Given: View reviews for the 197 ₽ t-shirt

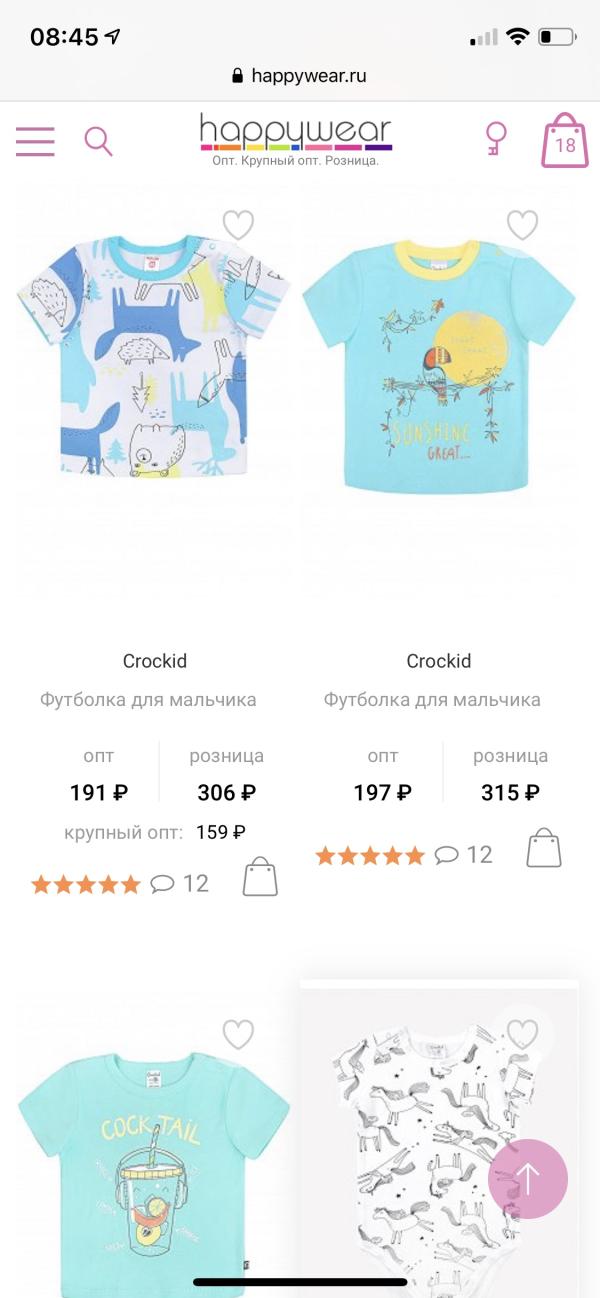Looking at the screenshot, I should click(464, 855).
